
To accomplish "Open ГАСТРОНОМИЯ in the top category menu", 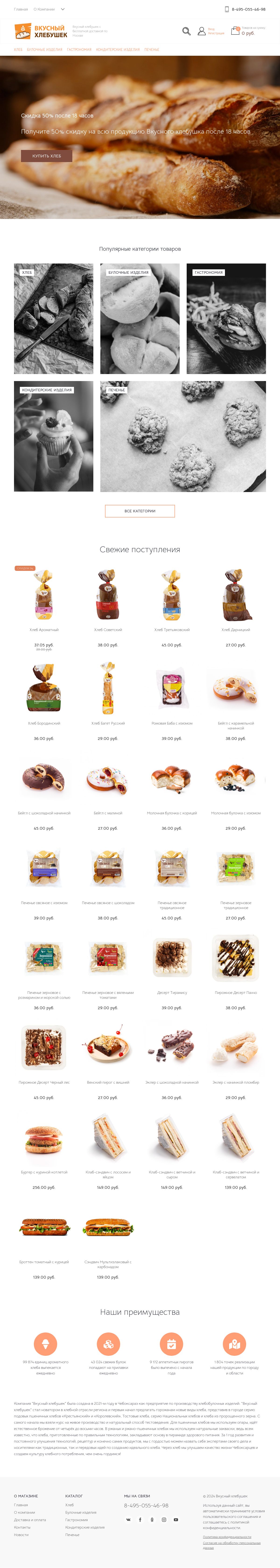I will [x=79, y=49].
